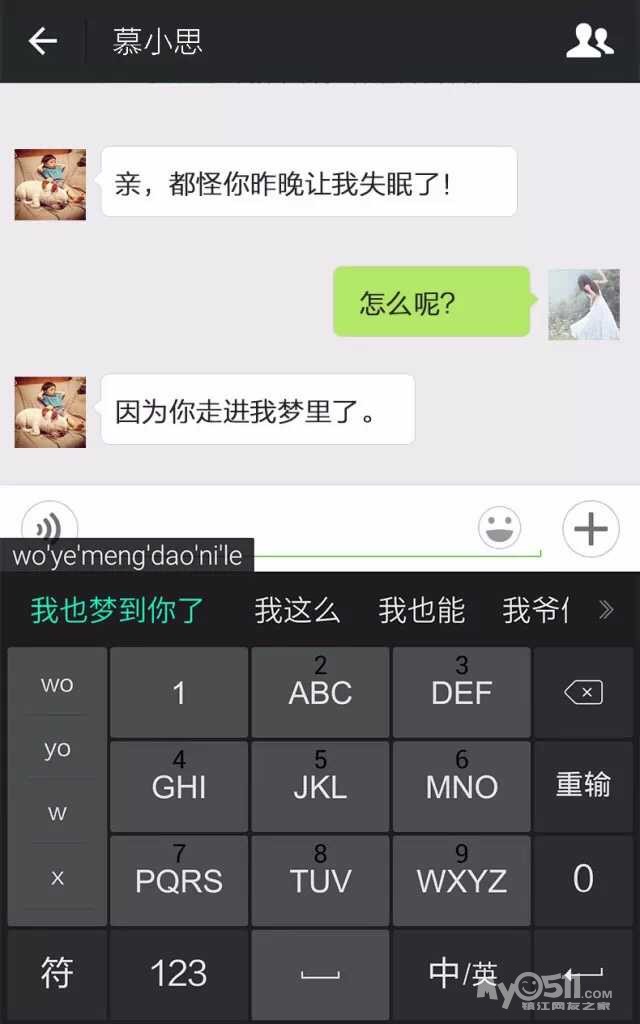This screenshot has width=640, height=1024.
Task: Open the 符 symbols keyboard
Action: (57, 972)
